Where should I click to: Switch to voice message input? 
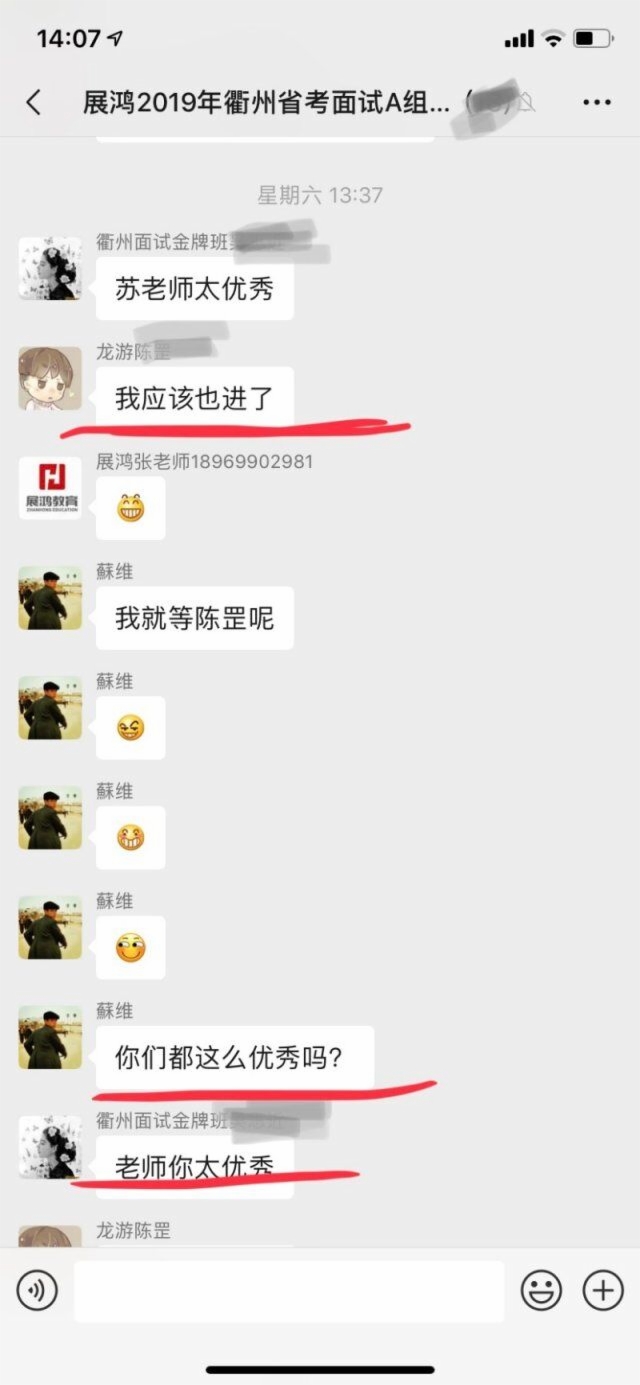(x=37, y=1291)
